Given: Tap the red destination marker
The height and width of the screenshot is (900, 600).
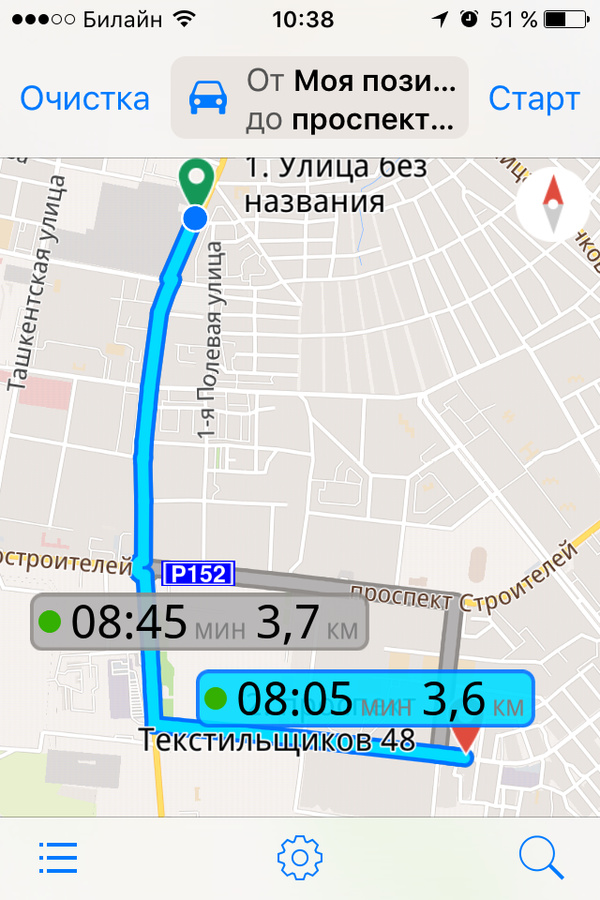Looking at the screenshot, I should [466, 737].
